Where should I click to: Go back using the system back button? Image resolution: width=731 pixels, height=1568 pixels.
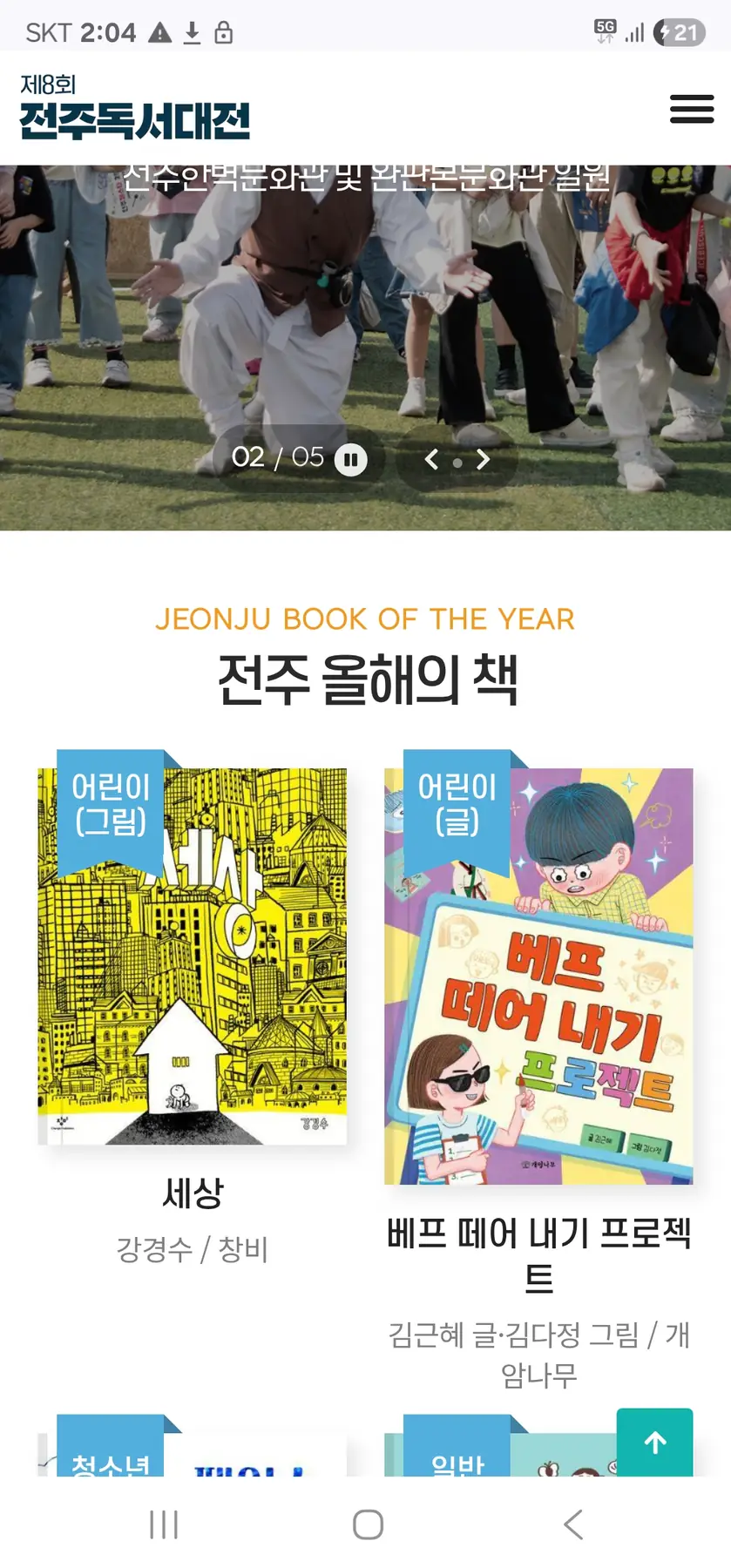click(x=572, y=1524)
